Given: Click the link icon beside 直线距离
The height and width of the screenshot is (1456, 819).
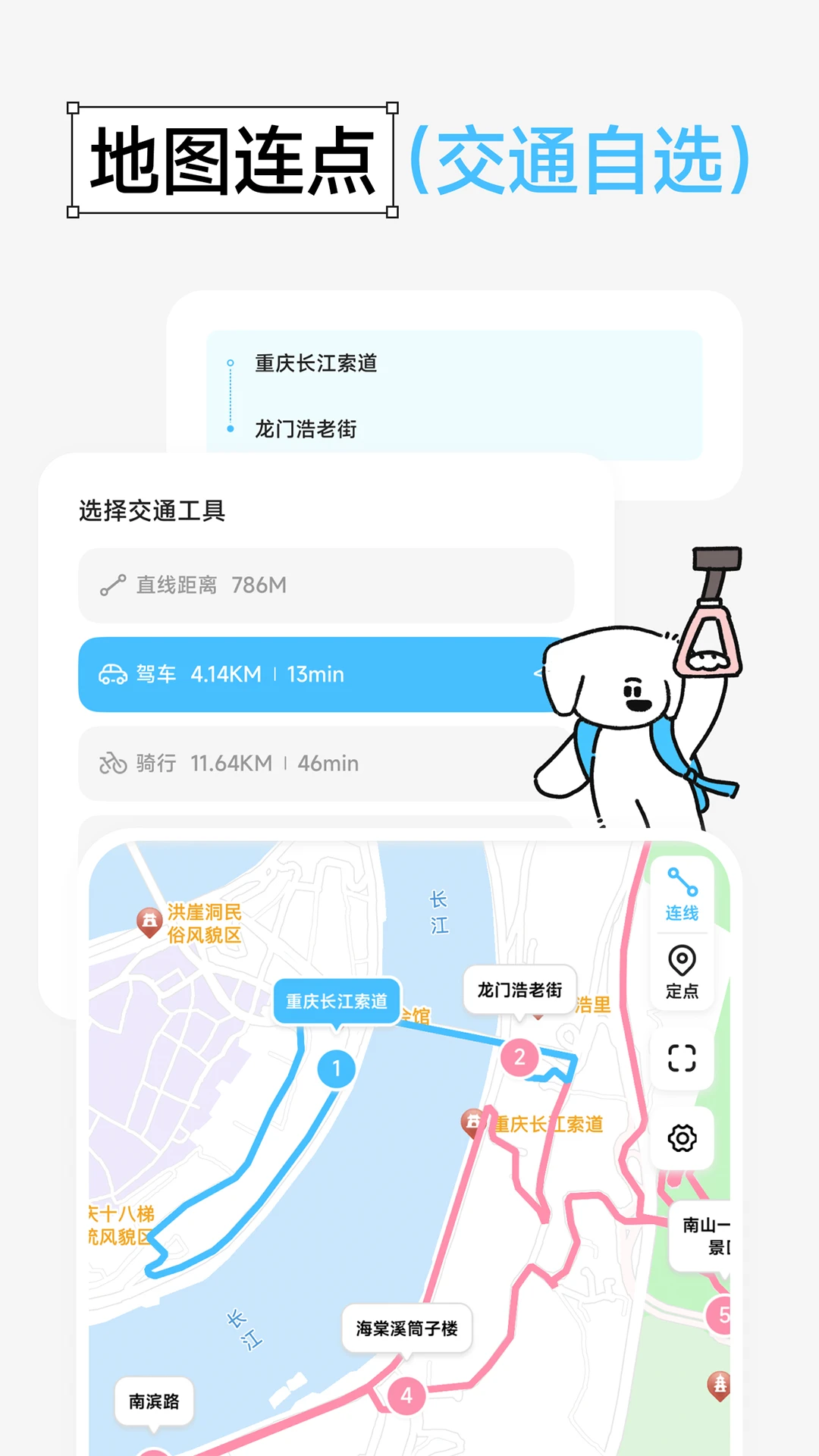Looking at the screenshot, I should click(111, 585).
